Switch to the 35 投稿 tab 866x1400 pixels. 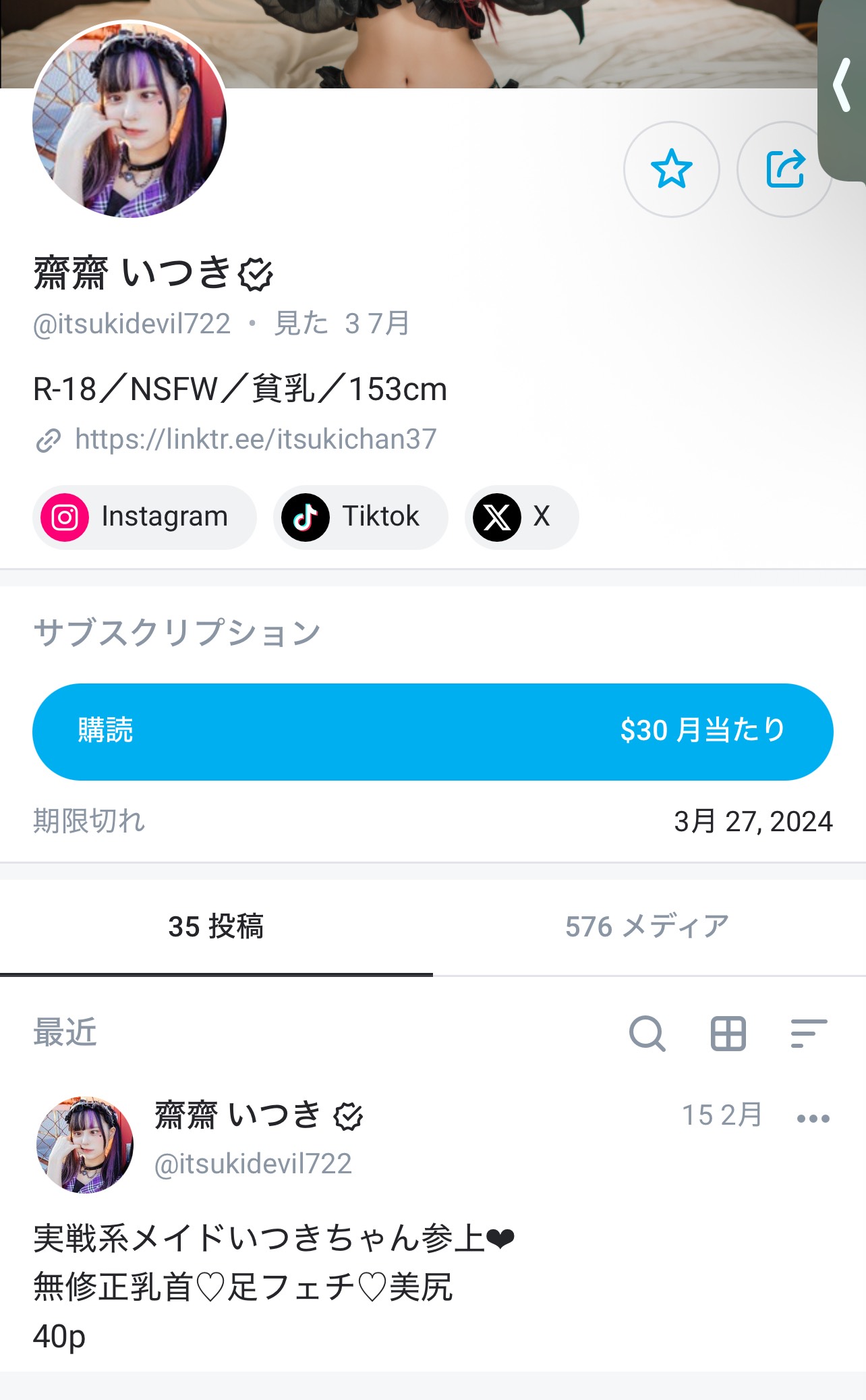tap(216, 927)
